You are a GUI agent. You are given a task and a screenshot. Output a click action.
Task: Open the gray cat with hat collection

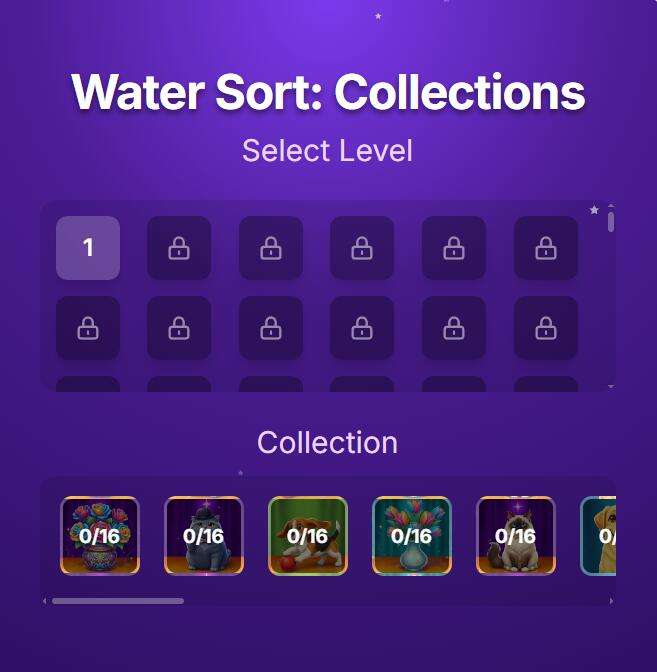pos(204,536)
